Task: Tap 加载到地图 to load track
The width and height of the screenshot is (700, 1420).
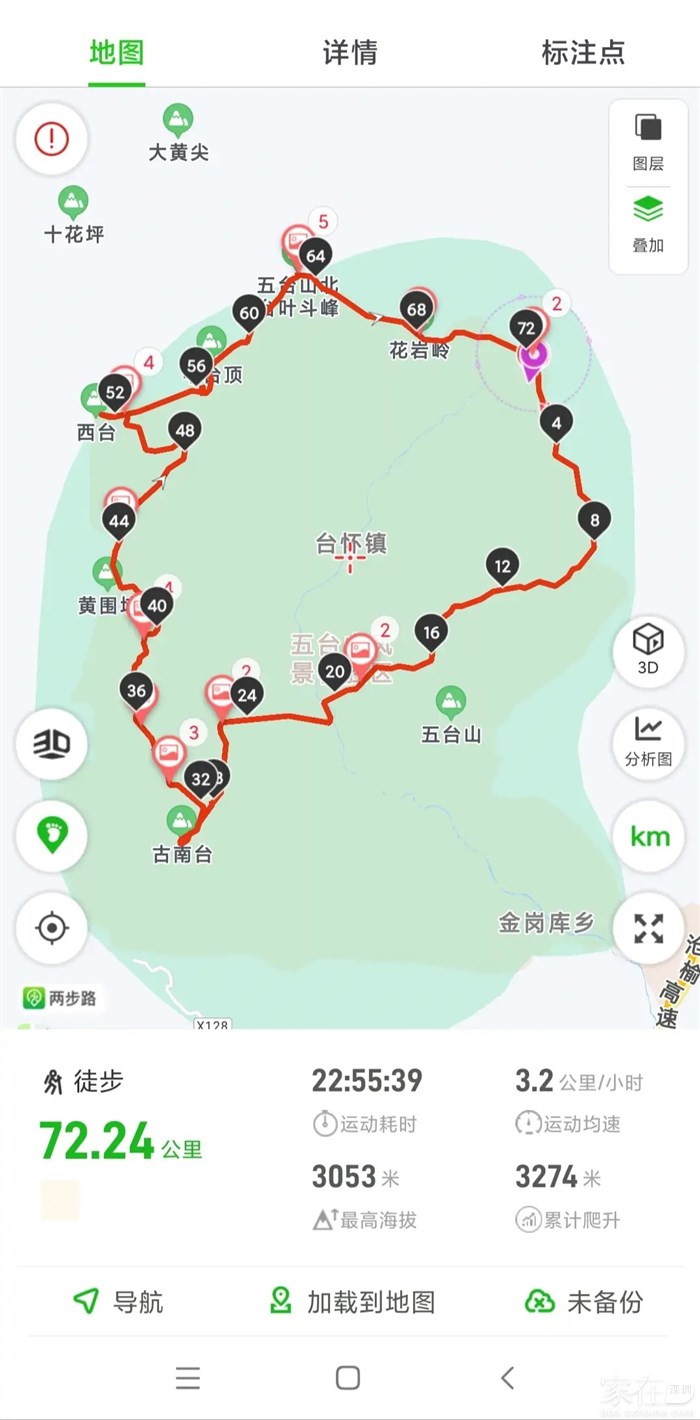Action: point(352,1301)
